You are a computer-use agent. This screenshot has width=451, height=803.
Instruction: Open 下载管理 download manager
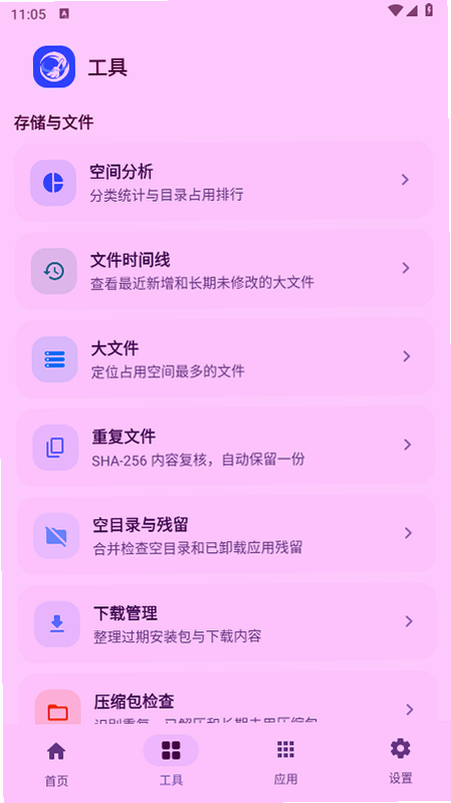[x=227, y=623]
